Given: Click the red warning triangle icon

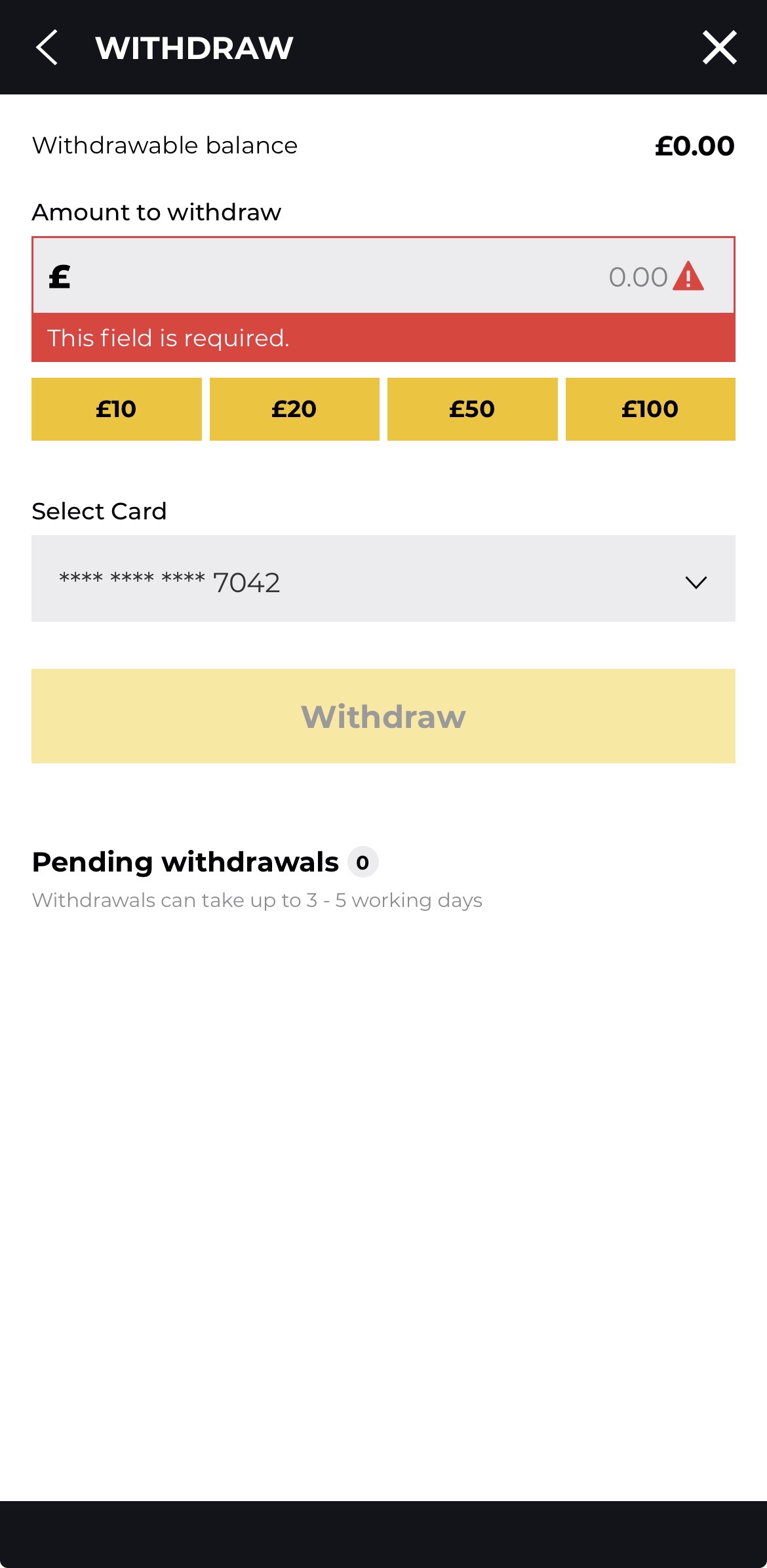Looking at the screenshot, I should (x=688, y=277).
